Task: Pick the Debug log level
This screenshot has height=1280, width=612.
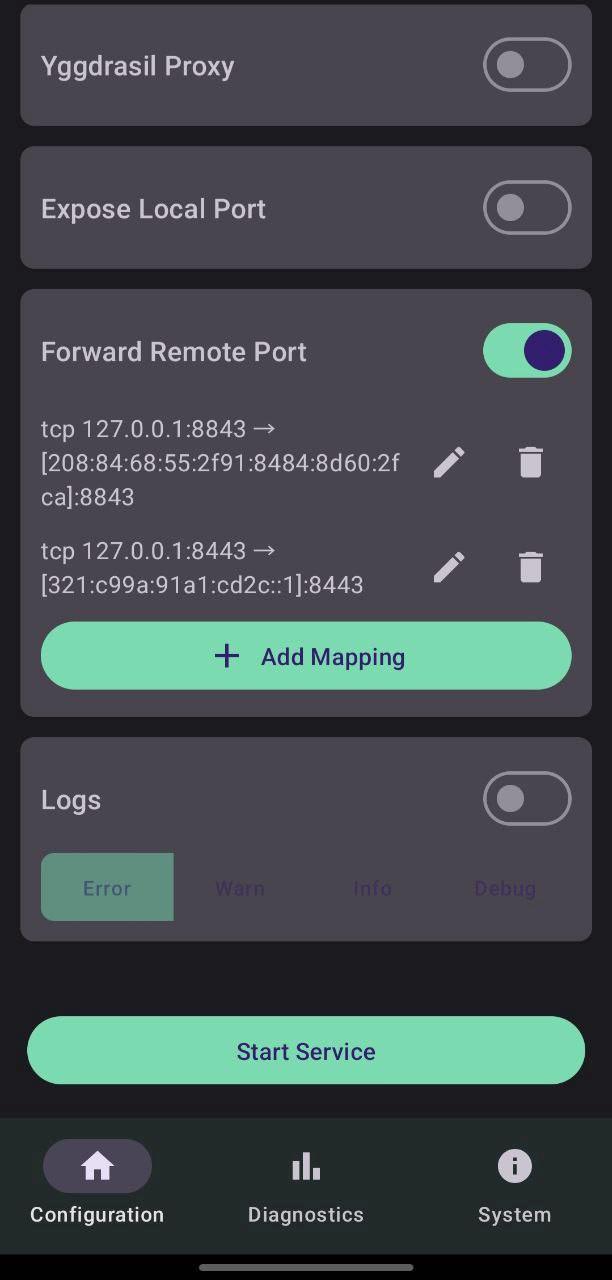Action: click(x=505, y=888)
